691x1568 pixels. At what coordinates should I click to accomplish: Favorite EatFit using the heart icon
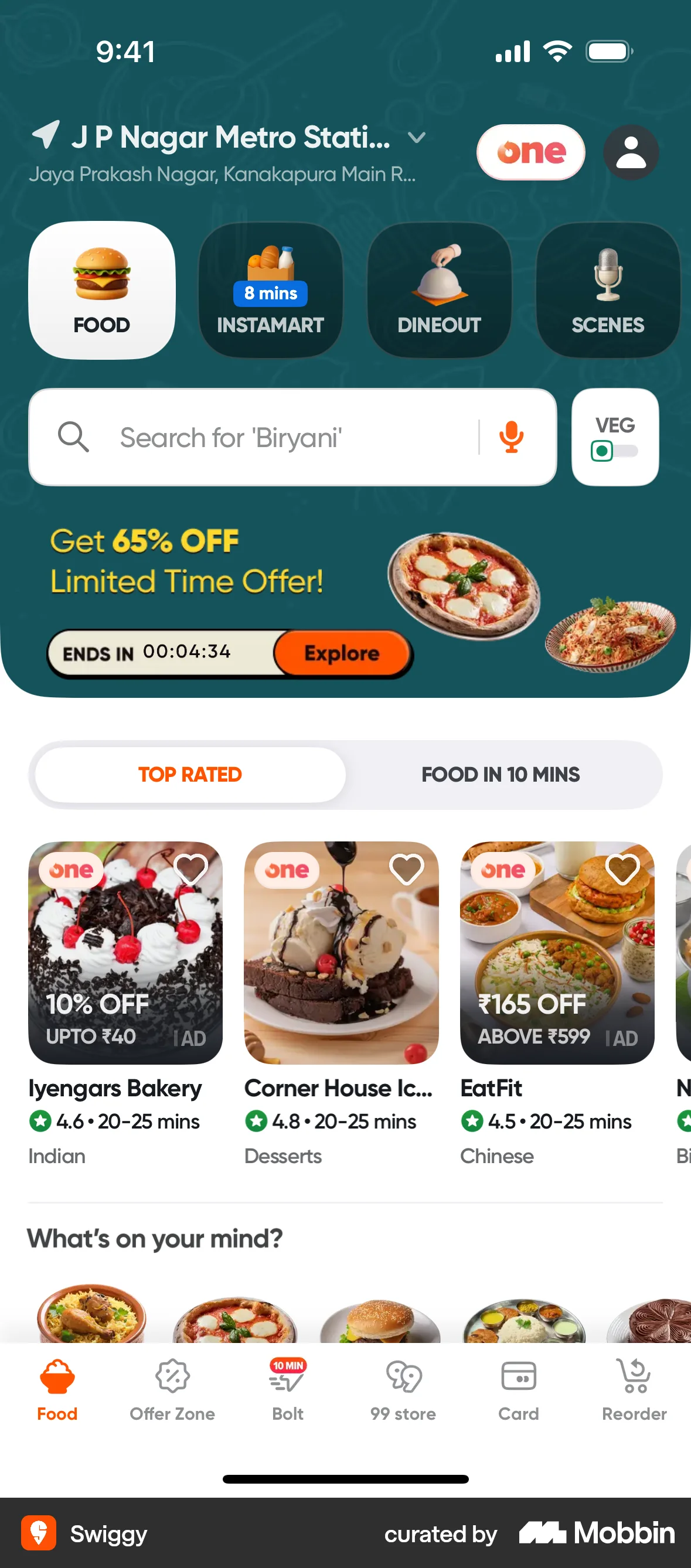pos(622,870)
